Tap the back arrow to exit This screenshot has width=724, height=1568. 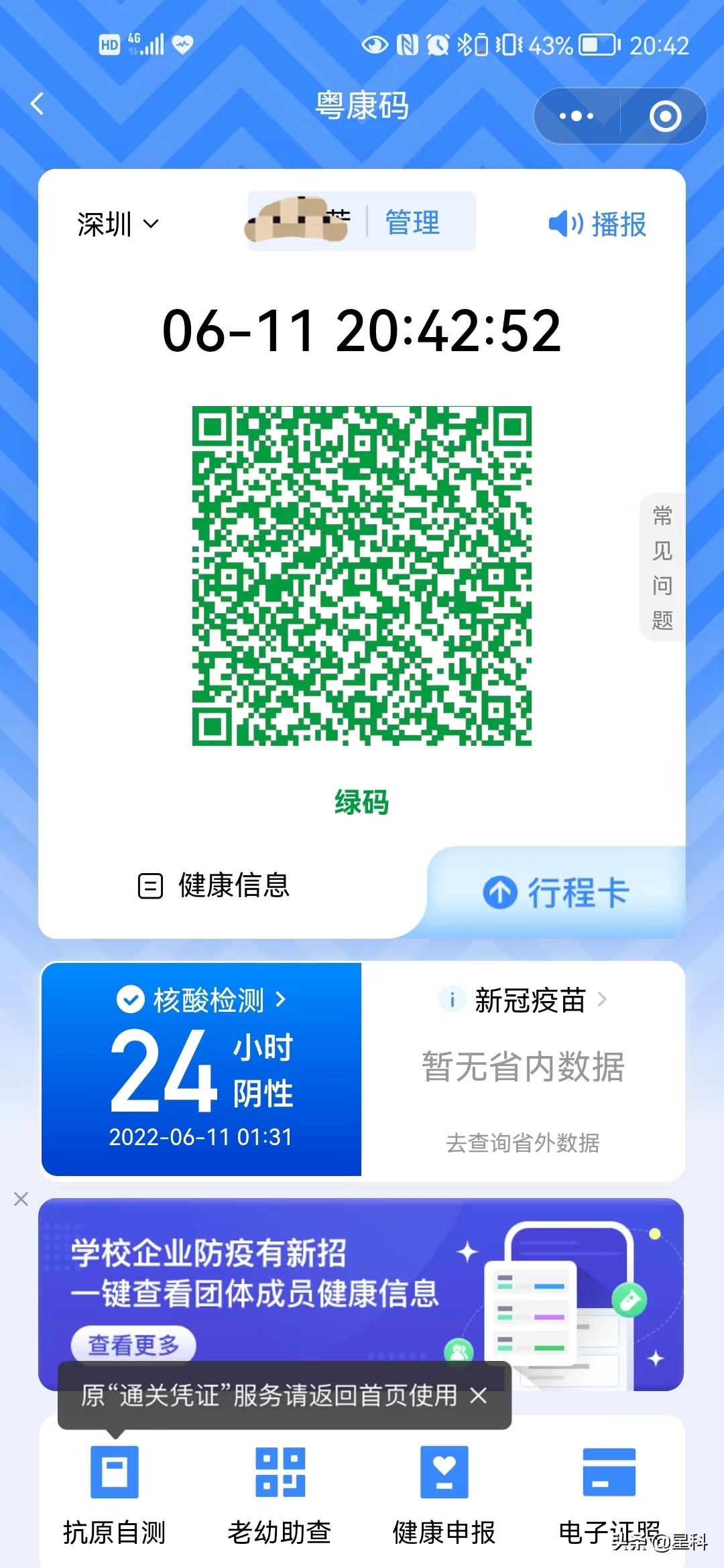[38, 105]
